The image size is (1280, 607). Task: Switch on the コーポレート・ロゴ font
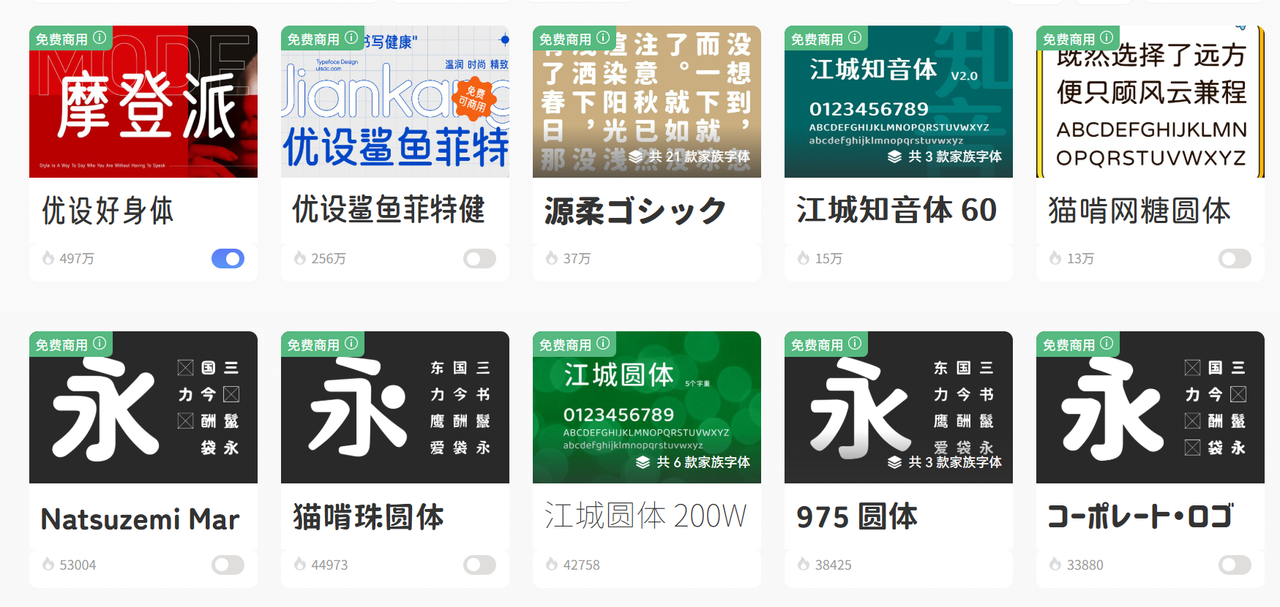click(x=1235, y=565)
